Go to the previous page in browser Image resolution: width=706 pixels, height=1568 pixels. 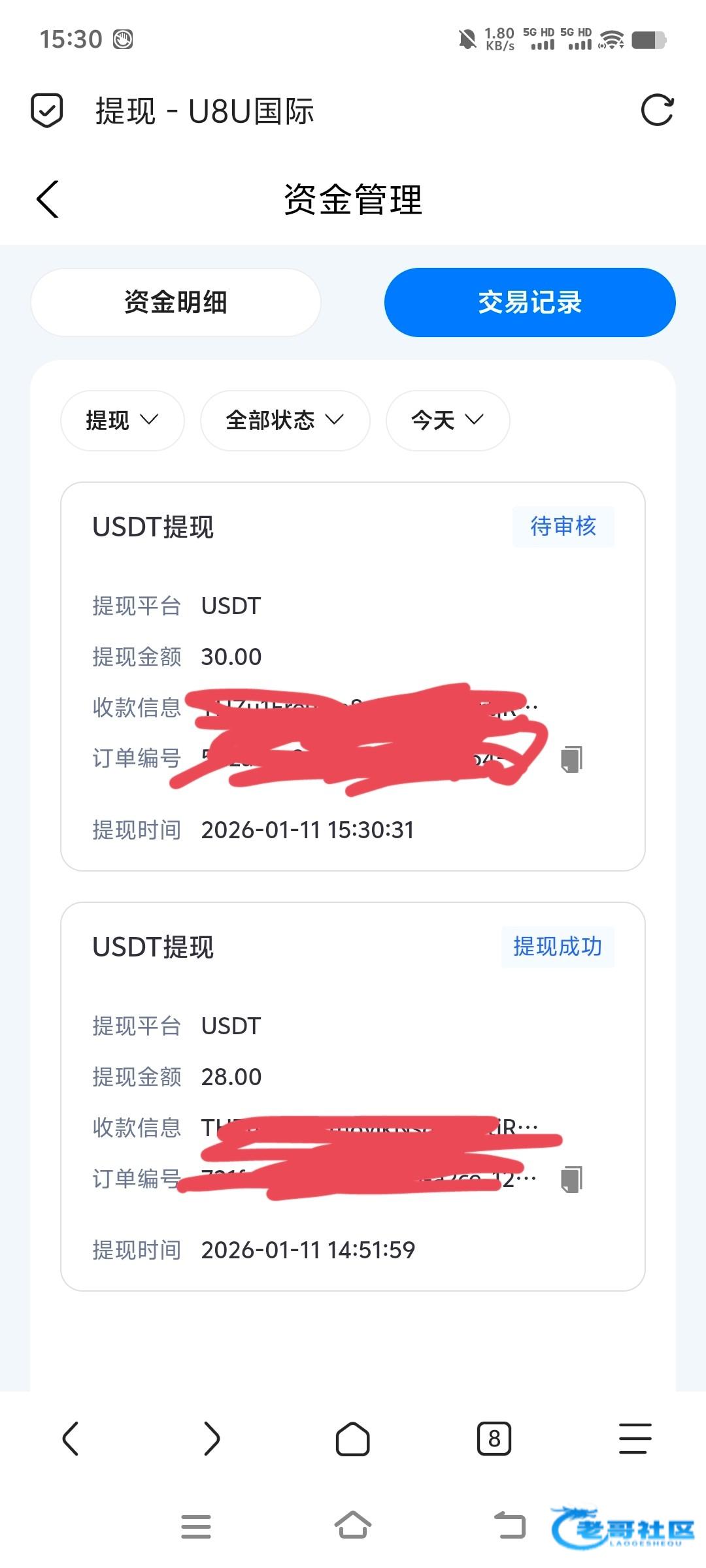click(x=71, y=1439)
